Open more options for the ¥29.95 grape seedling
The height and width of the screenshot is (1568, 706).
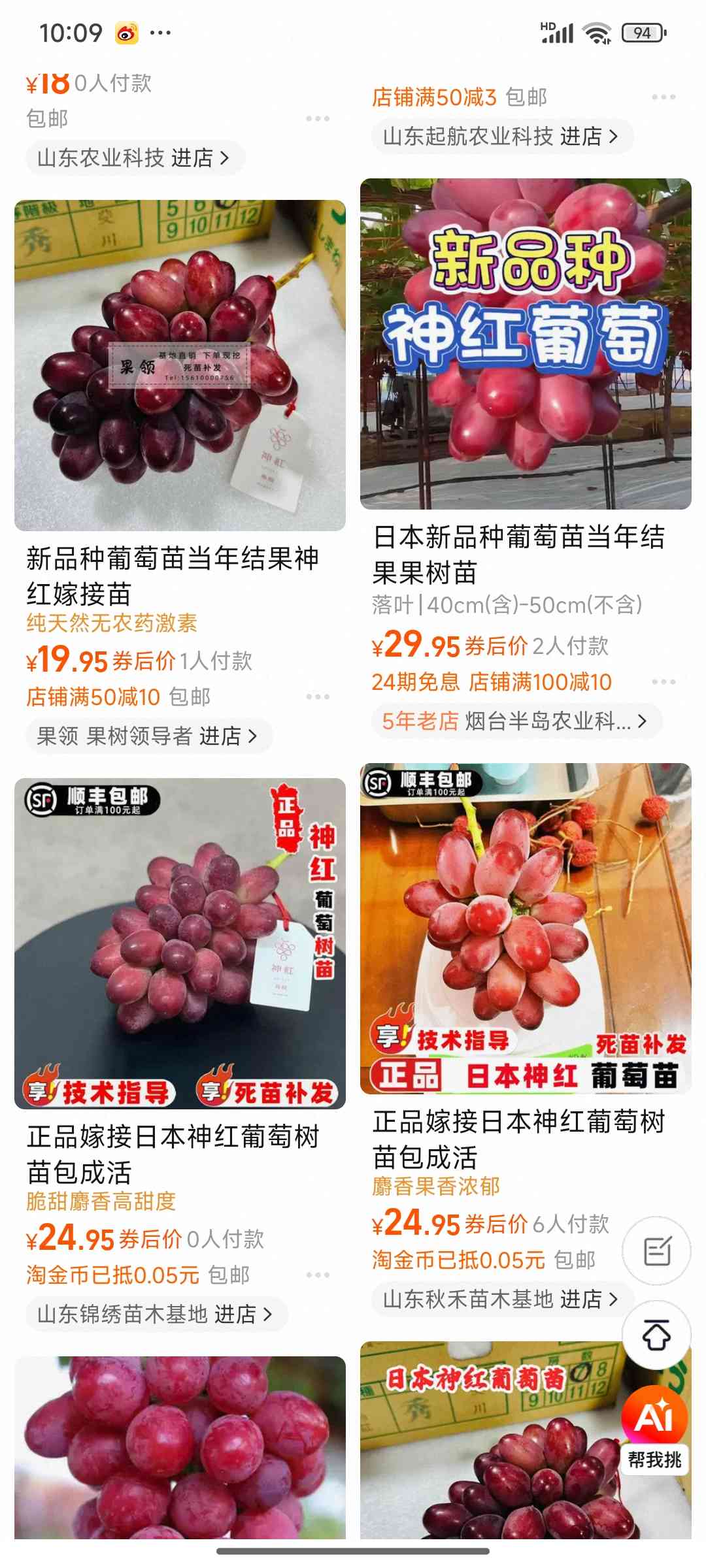pos(664,682)
